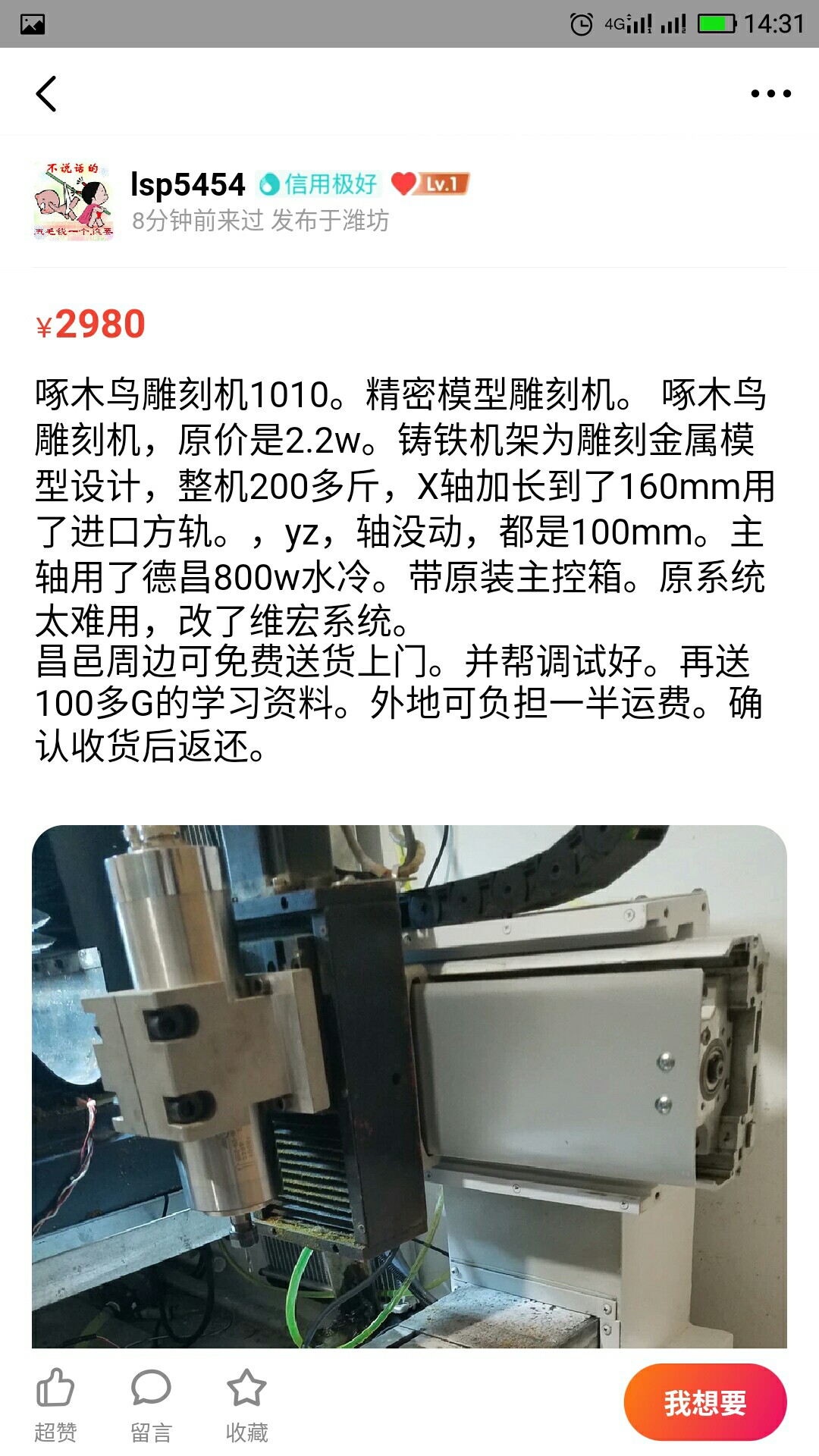Screen dimensions: 819x1456
Task: Leave a comment with 留言
Action: (x=151, y=1404)
